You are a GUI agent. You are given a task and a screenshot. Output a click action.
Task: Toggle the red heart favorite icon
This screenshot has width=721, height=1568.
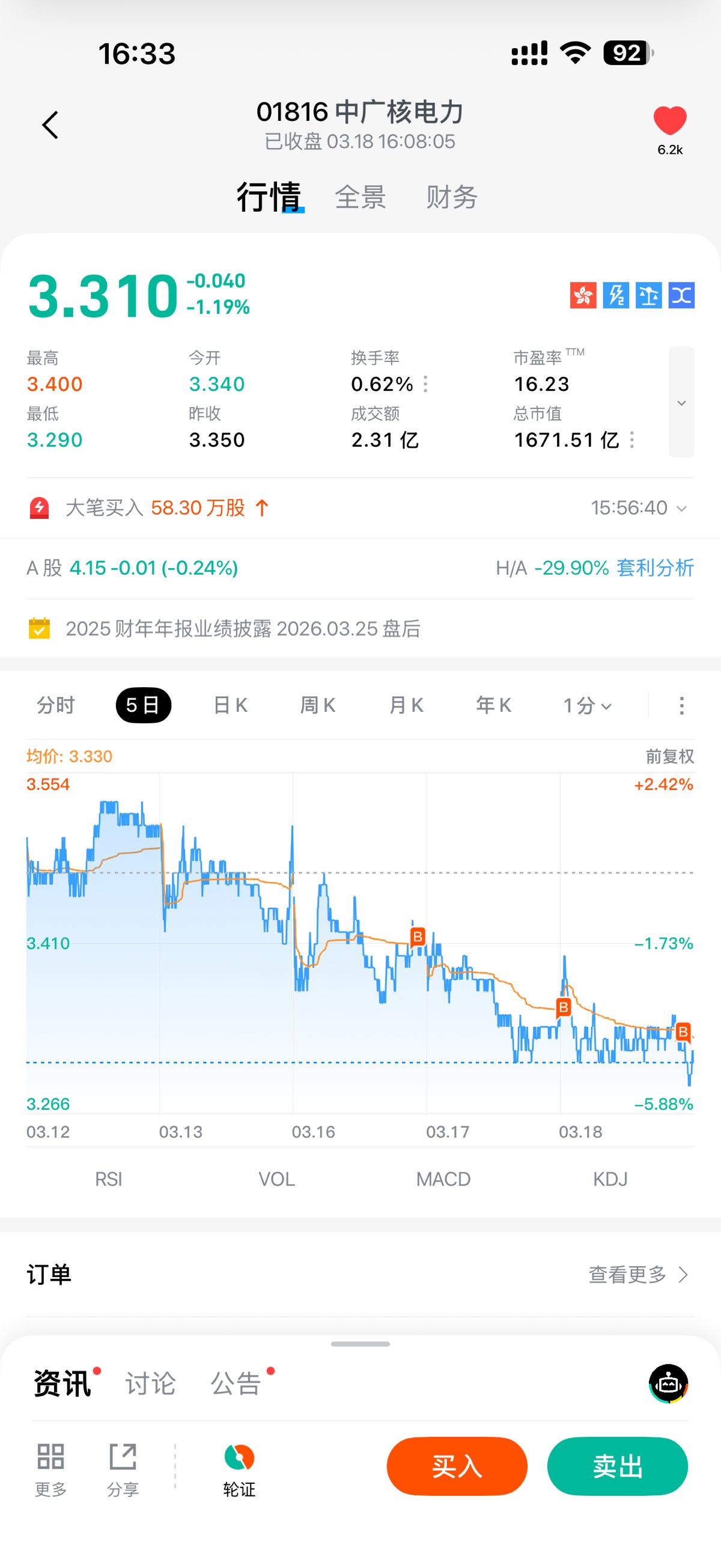click(669, 120)
